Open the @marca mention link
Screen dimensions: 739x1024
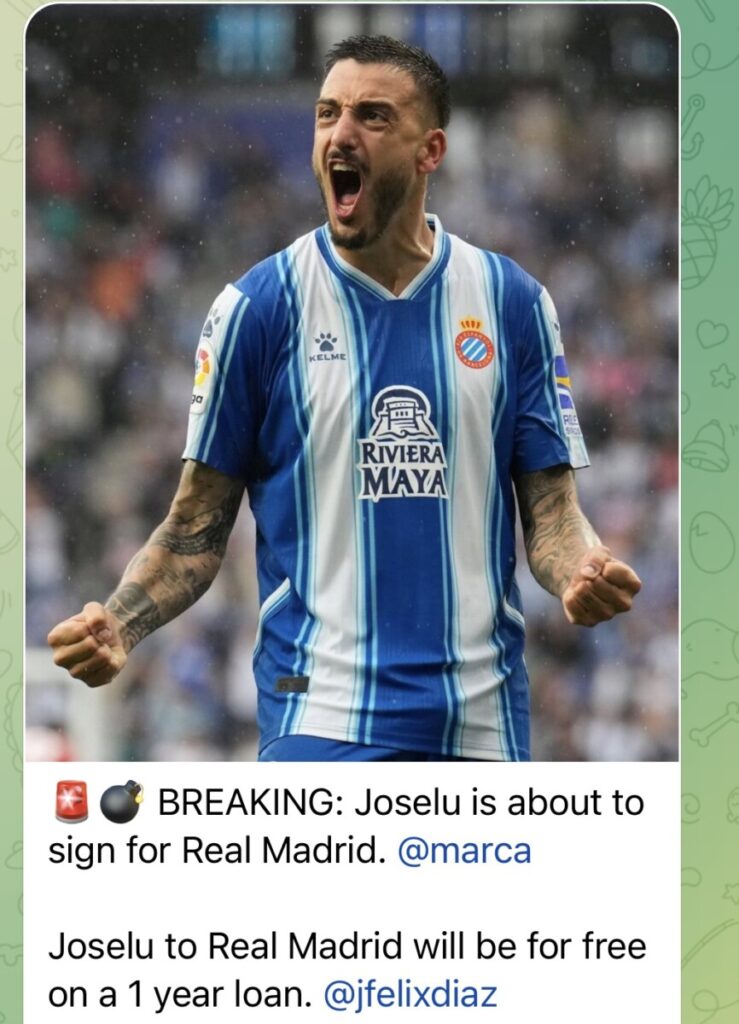464,851
